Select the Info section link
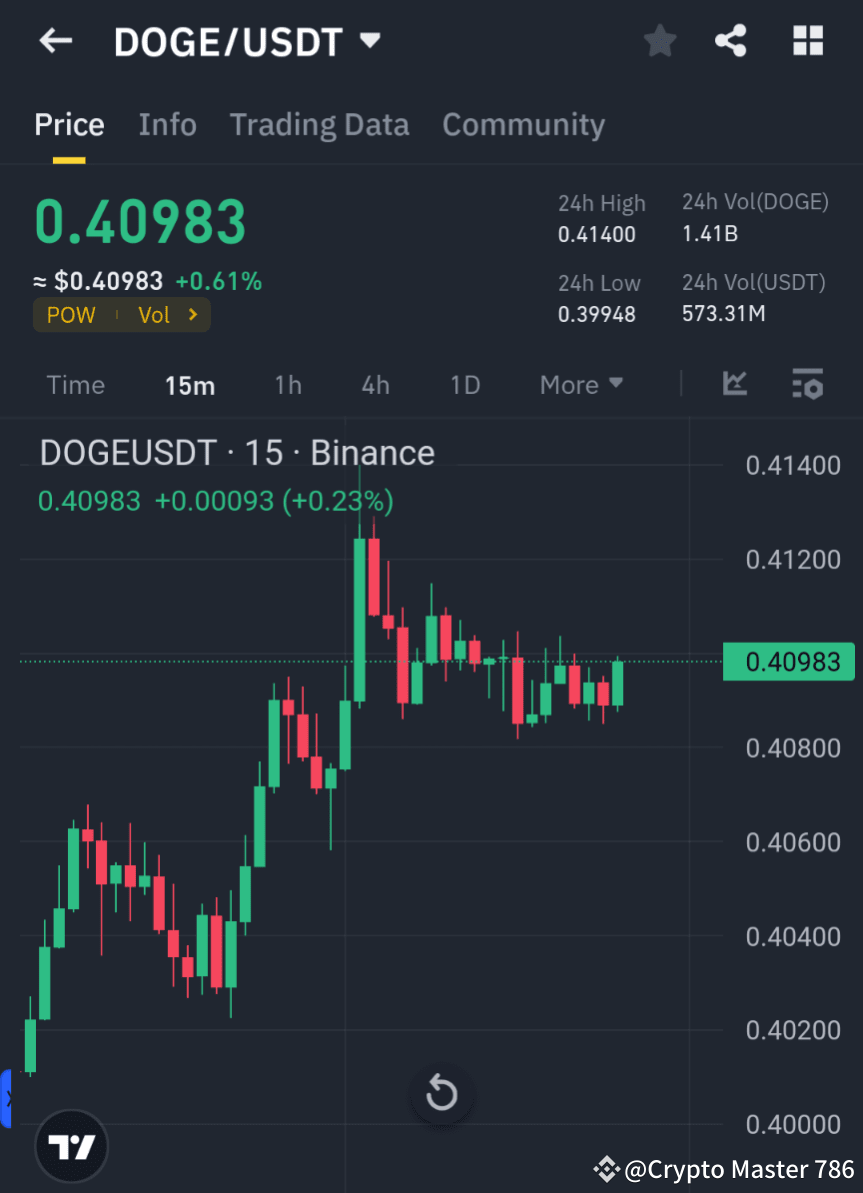Screen dimensions: 863x1193 167,124
